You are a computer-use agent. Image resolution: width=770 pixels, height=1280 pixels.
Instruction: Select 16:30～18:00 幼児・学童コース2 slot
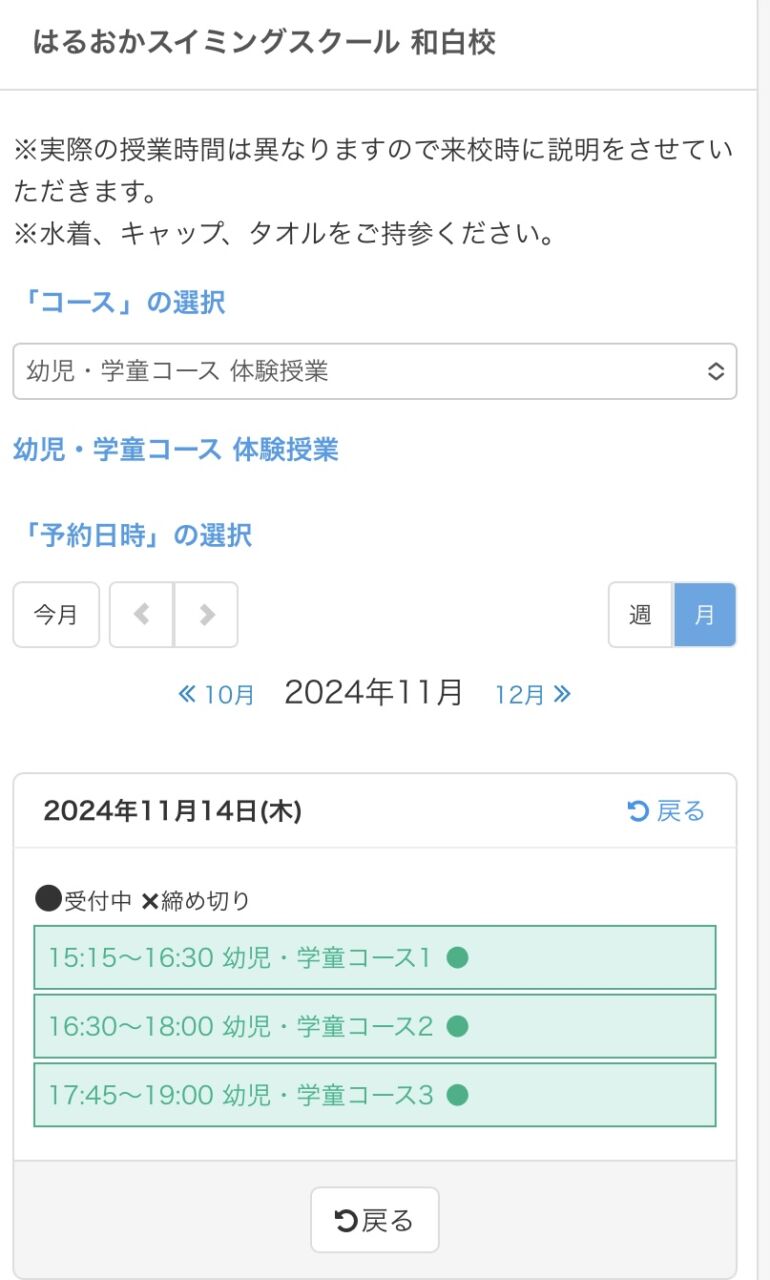pos(375,1026)
